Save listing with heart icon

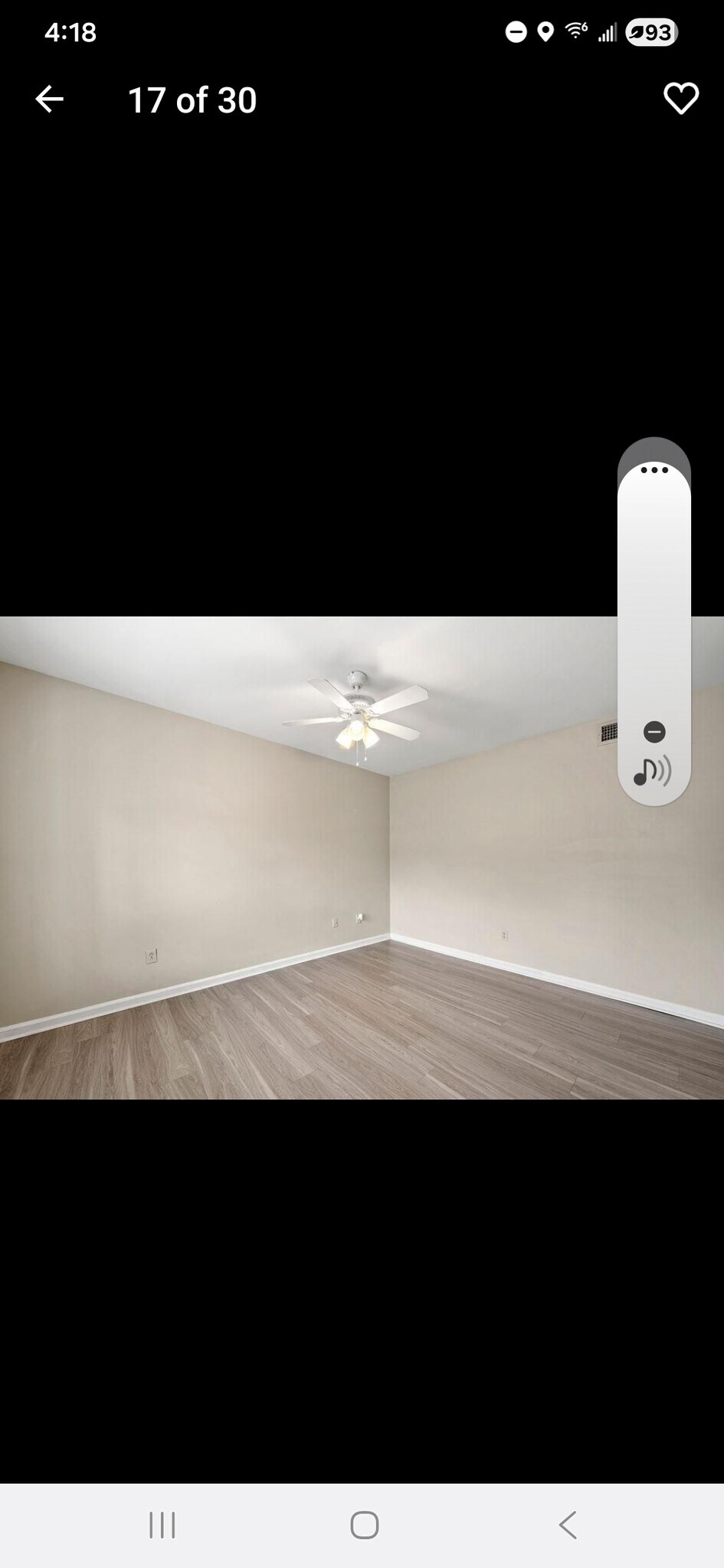pos(680,99)
